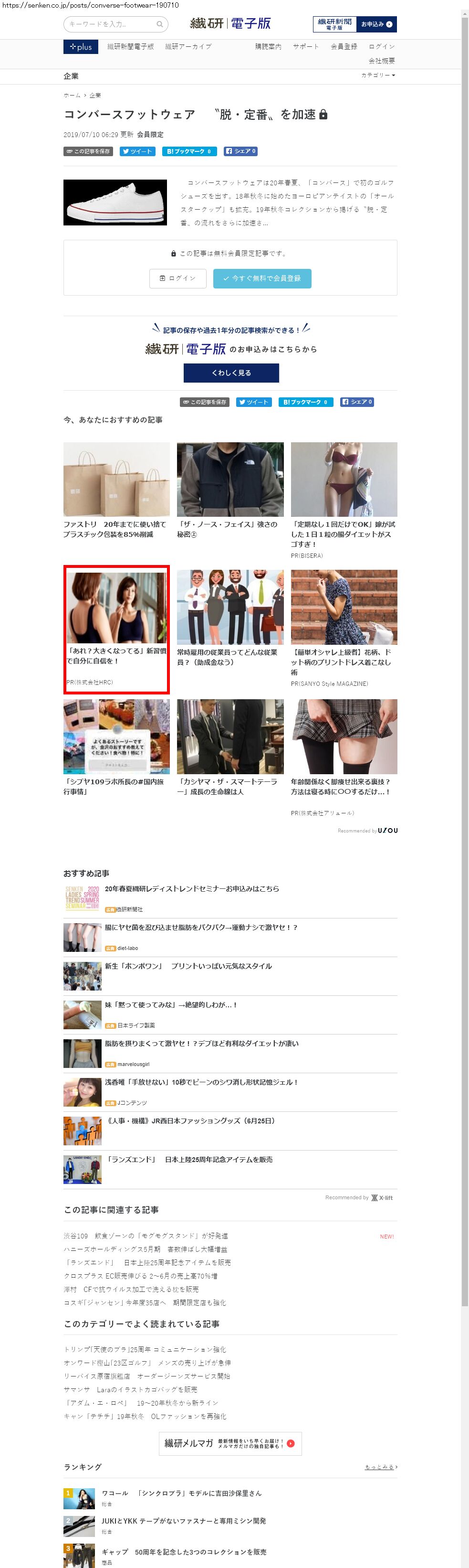
Task: Open the カシヤマ・ザ・スマートテーラー article card
Action: [230, 747]
